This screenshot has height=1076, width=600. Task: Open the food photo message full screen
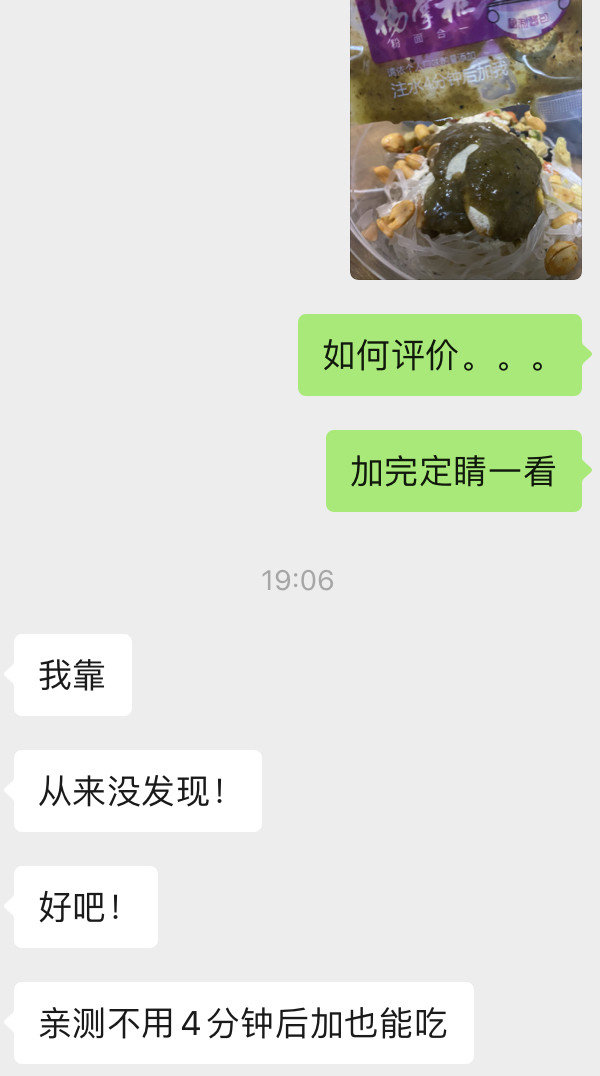[466, 140]
